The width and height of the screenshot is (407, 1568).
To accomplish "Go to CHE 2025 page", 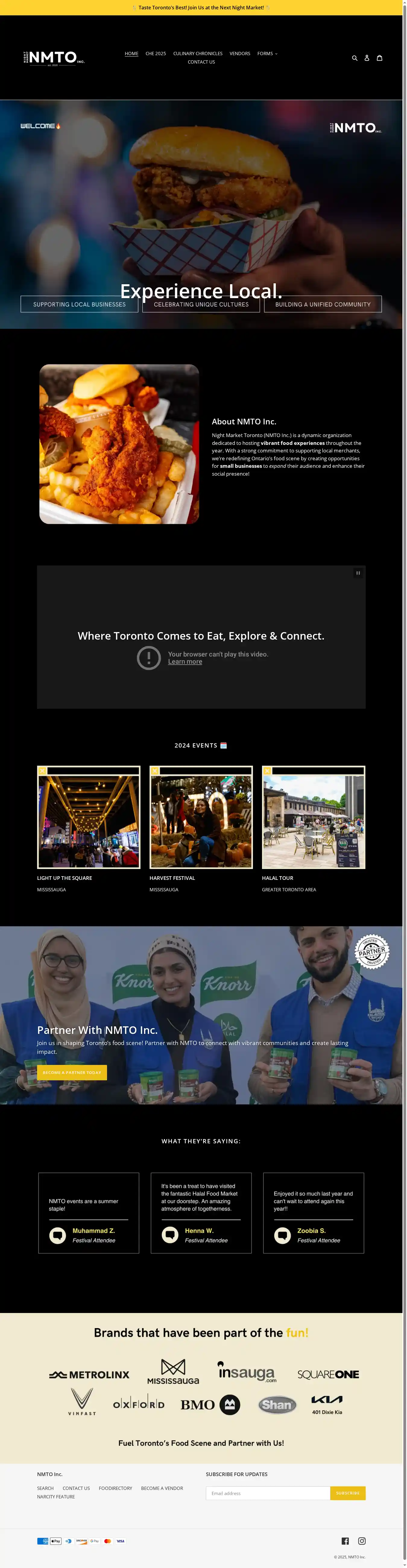I will [156, 54].
